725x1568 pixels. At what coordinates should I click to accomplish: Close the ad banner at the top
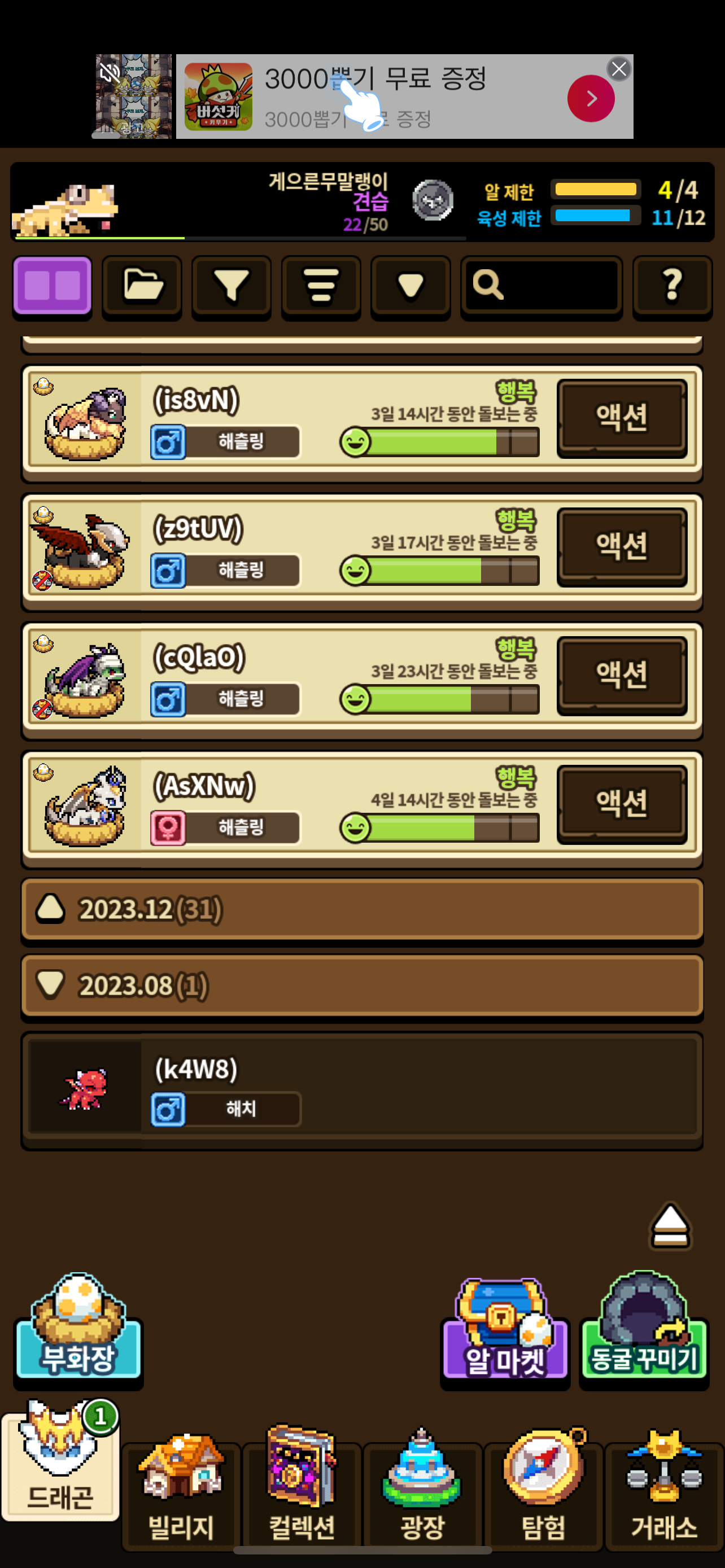point(618,69)
